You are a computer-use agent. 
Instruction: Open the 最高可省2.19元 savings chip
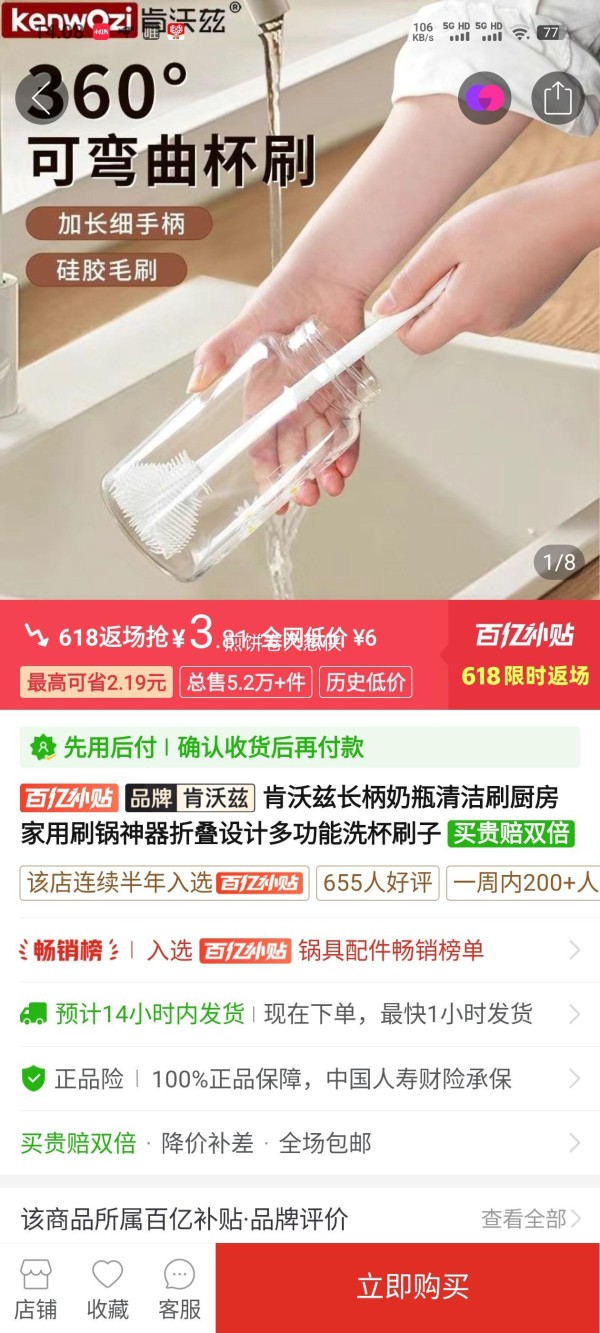coord(96,682)
